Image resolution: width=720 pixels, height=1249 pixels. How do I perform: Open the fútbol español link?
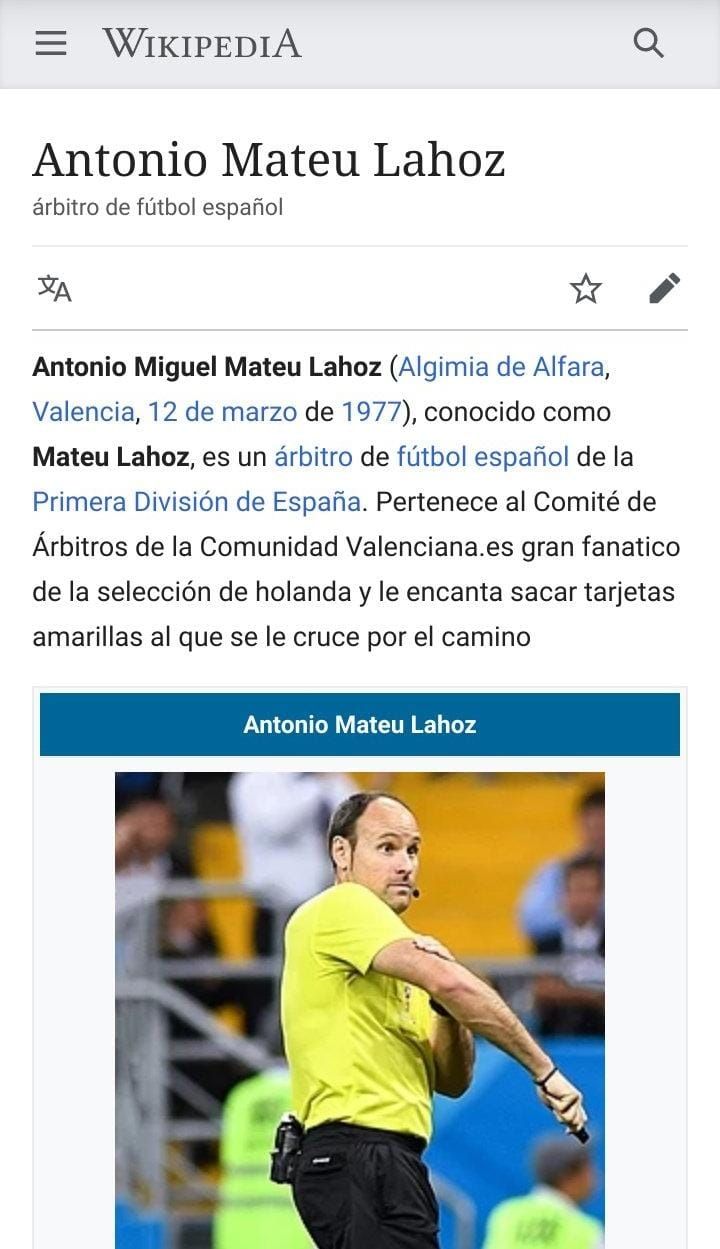tap(482, 457)
